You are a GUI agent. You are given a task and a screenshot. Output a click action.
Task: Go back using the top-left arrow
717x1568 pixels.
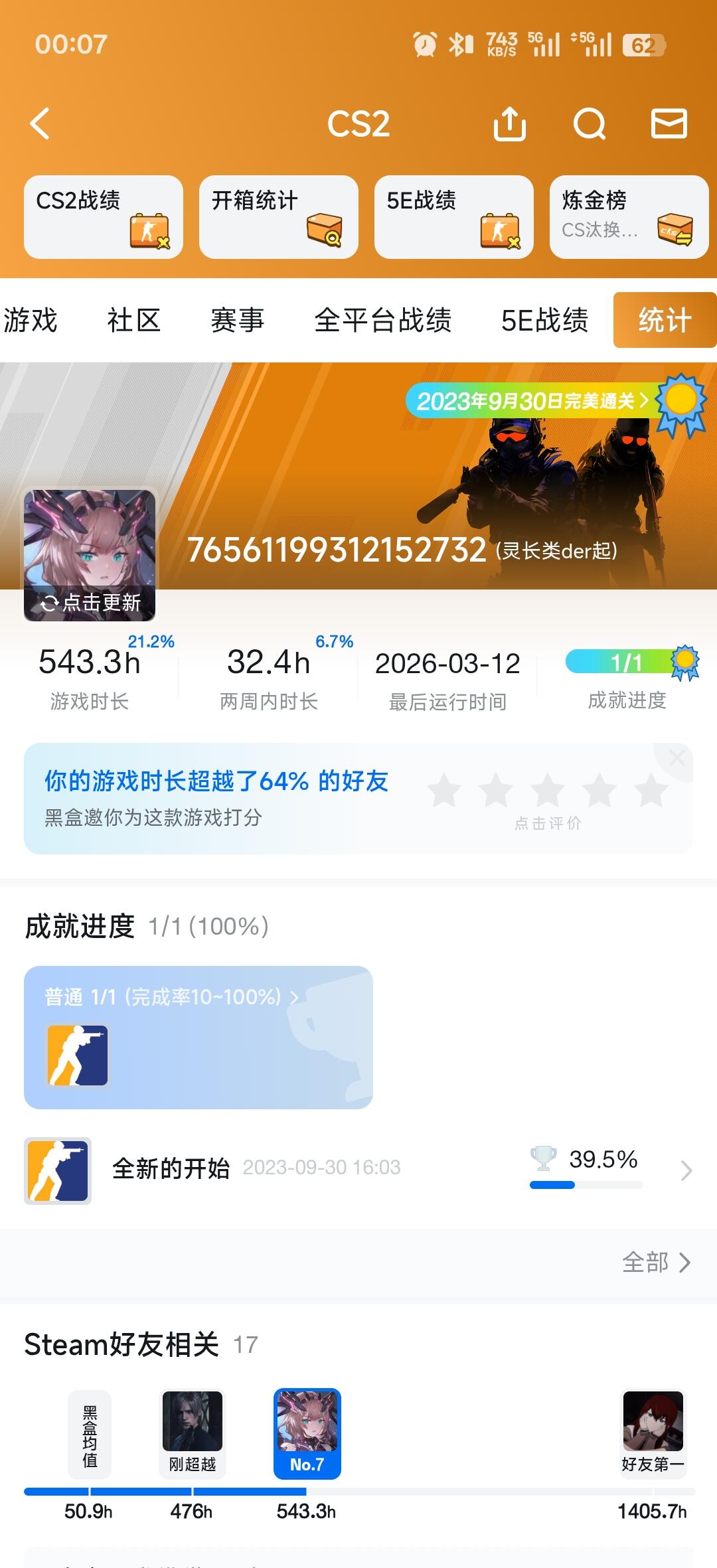coord(40,123)
